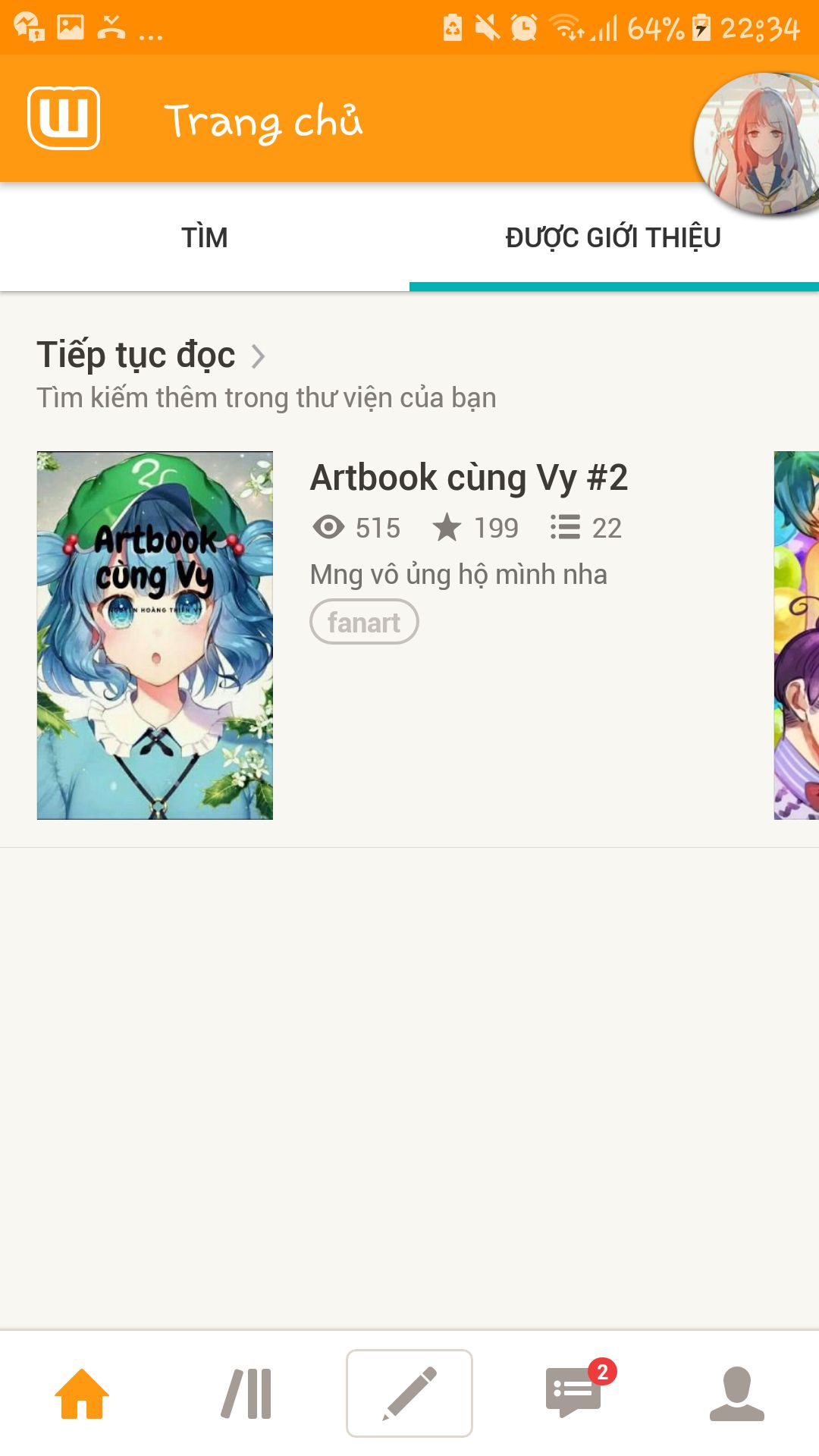Open the library tab in the bottom bar

coord(246,1394)
